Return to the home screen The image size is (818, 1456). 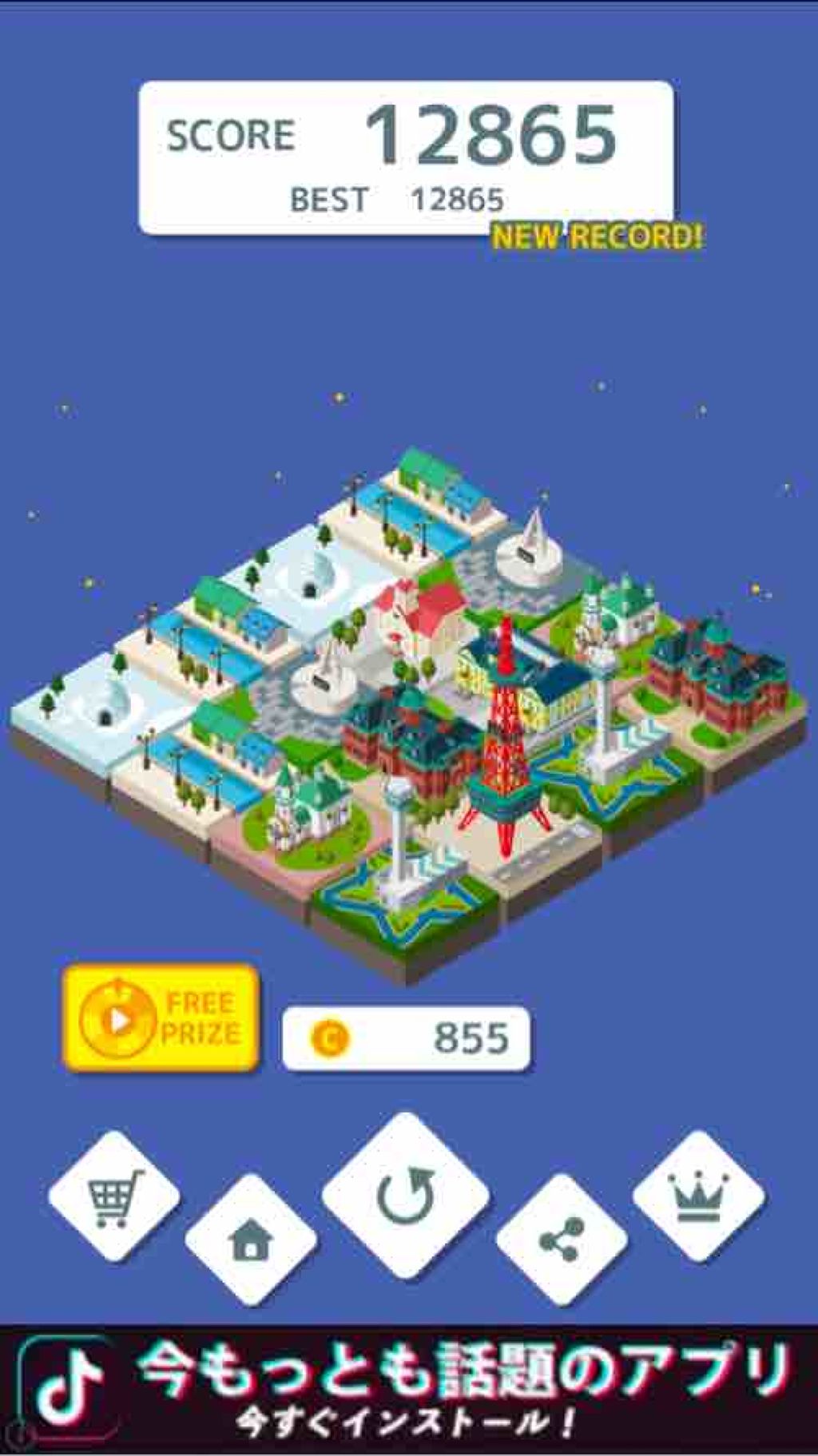coord(250,1240)
